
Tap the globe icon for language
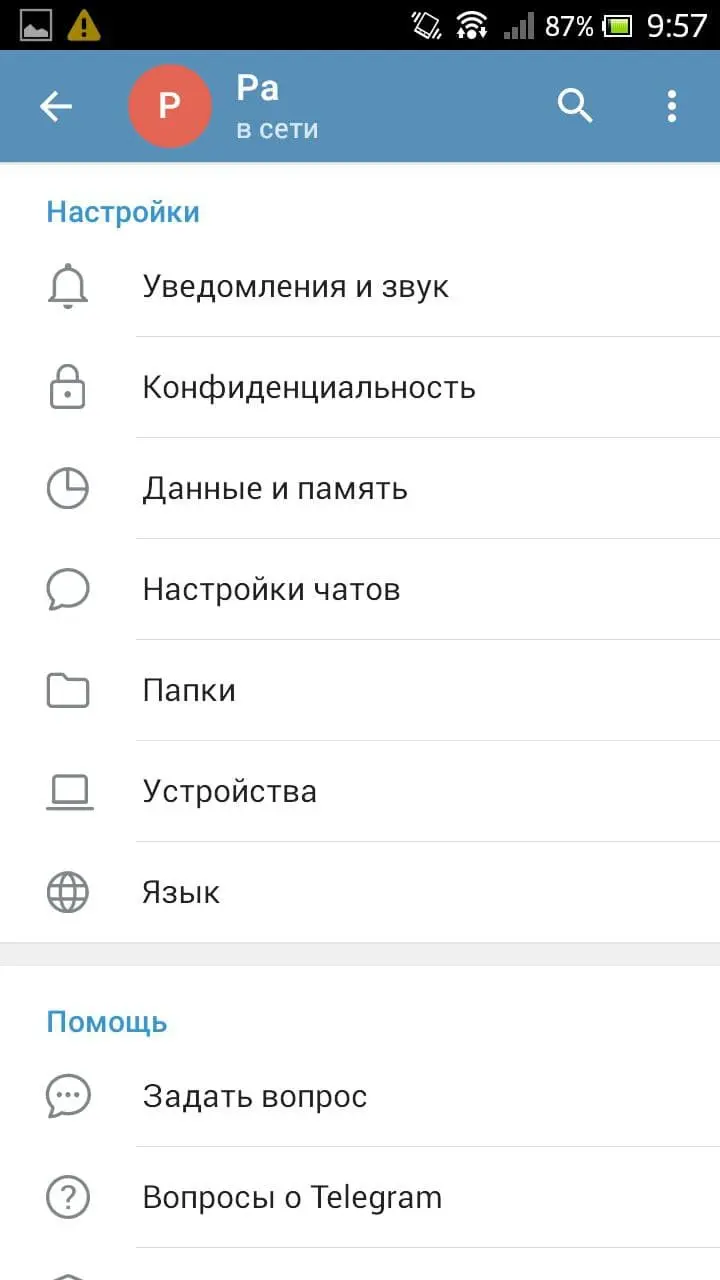67,892
